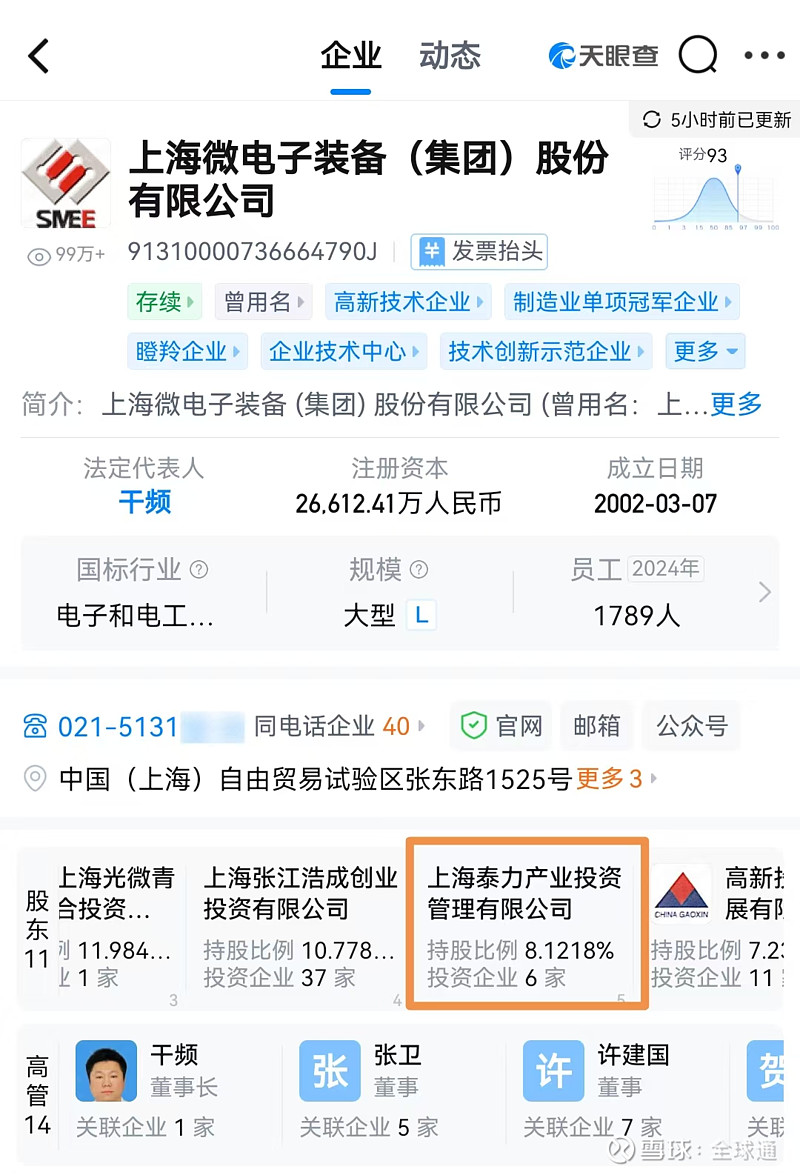Click the verified 官网 checkmark icon
The height and width of the screenshot is (1175, 800).
(x=474, y=725)
